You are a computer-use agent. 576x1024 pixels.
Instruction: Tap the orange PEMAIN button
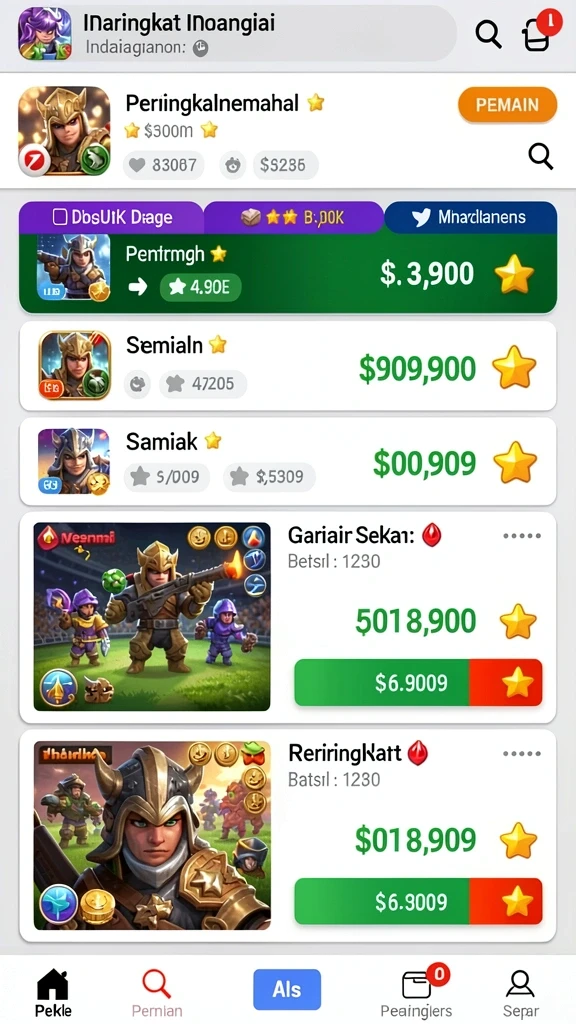click(507, 105)
